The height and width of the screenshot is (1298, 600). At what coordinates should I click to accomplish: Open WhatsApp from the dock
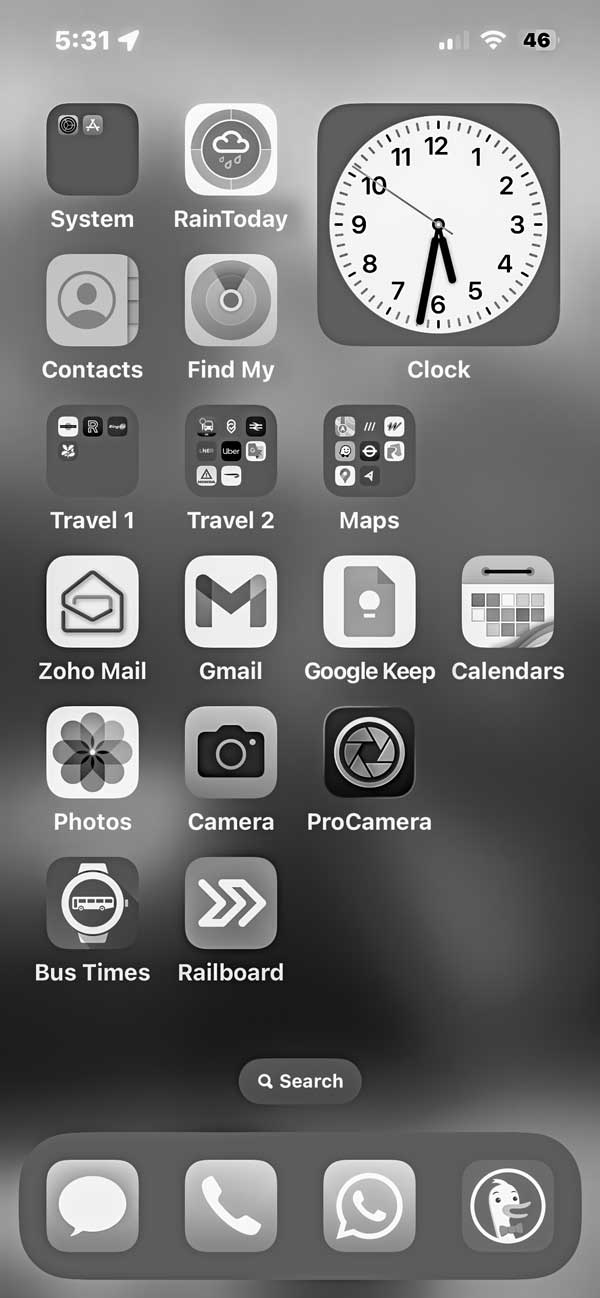pos(369,1206)
